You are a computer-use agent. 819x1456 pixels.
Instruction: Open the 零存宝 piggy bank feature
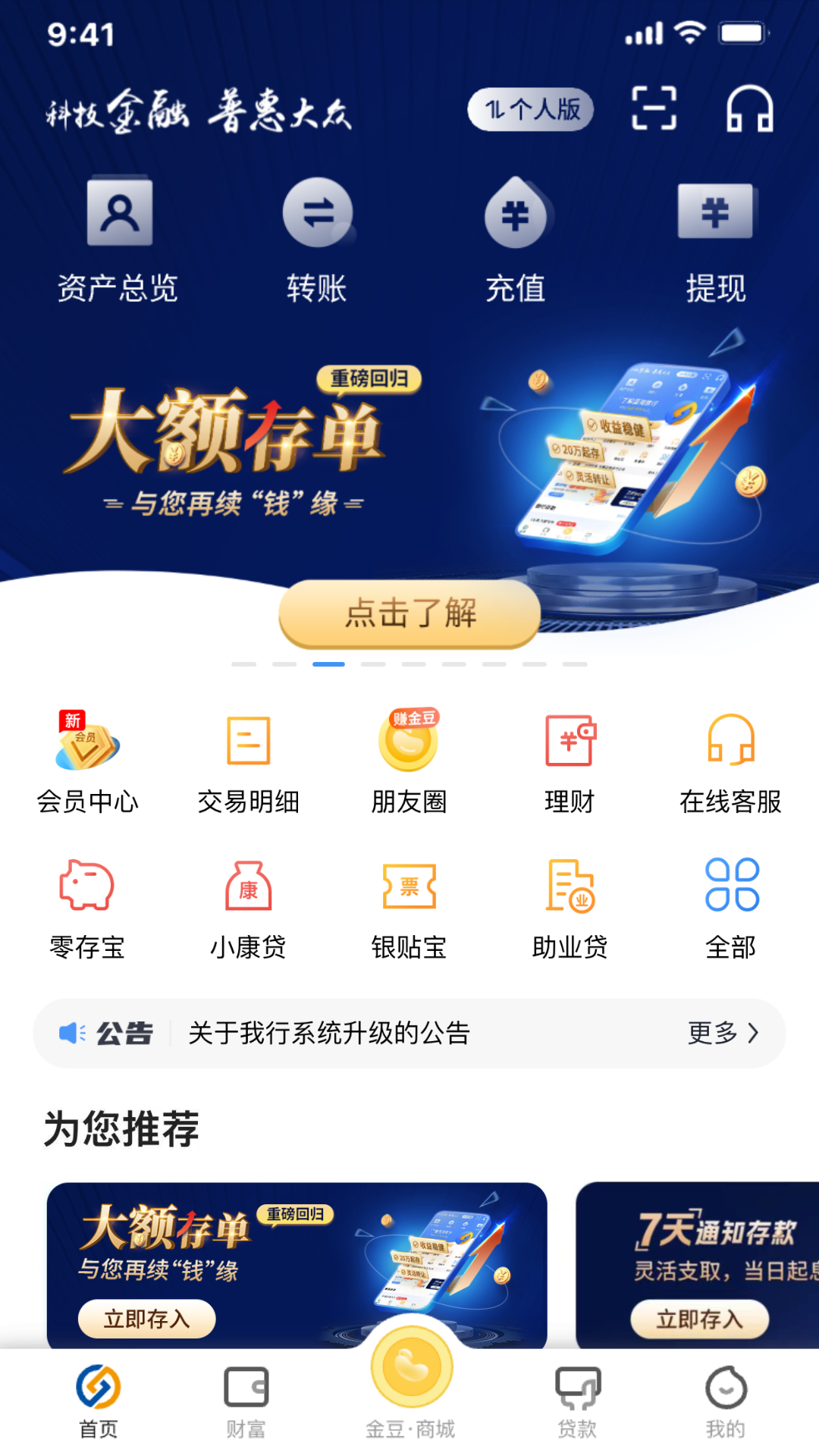[89, 902]
